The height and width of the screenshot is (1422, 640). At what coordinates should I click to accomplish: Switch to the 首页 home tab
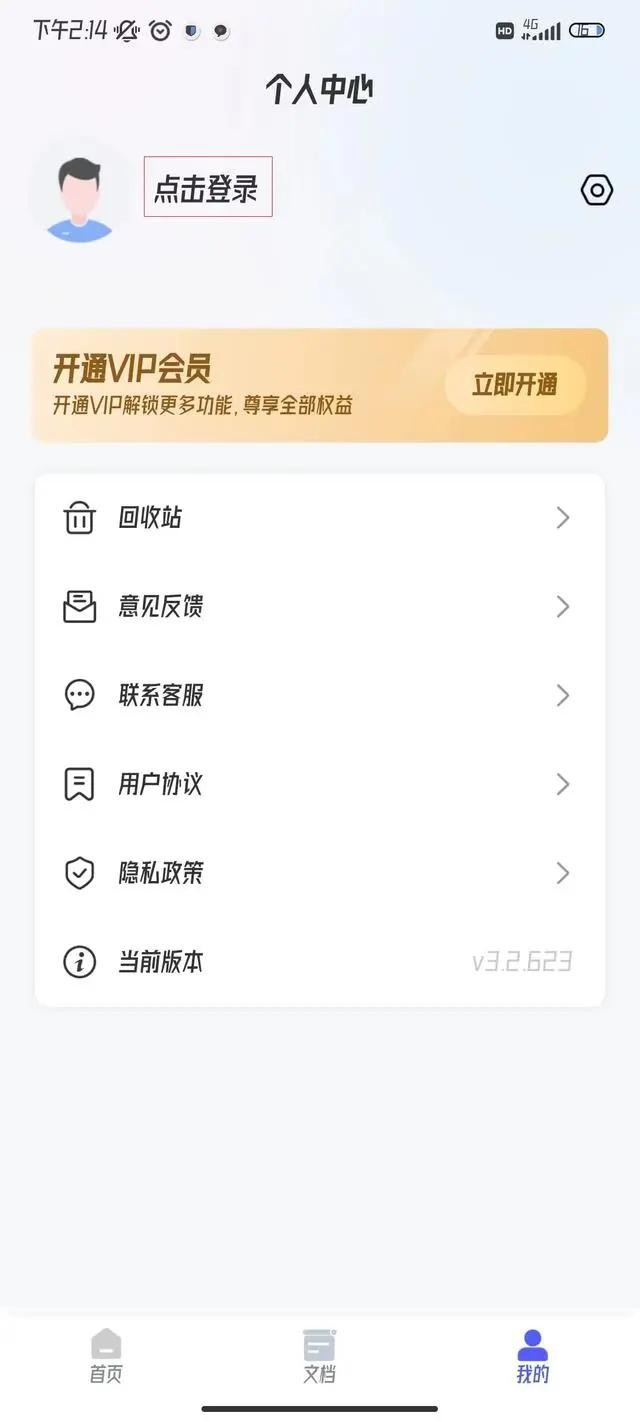(x=106, y=1356)
